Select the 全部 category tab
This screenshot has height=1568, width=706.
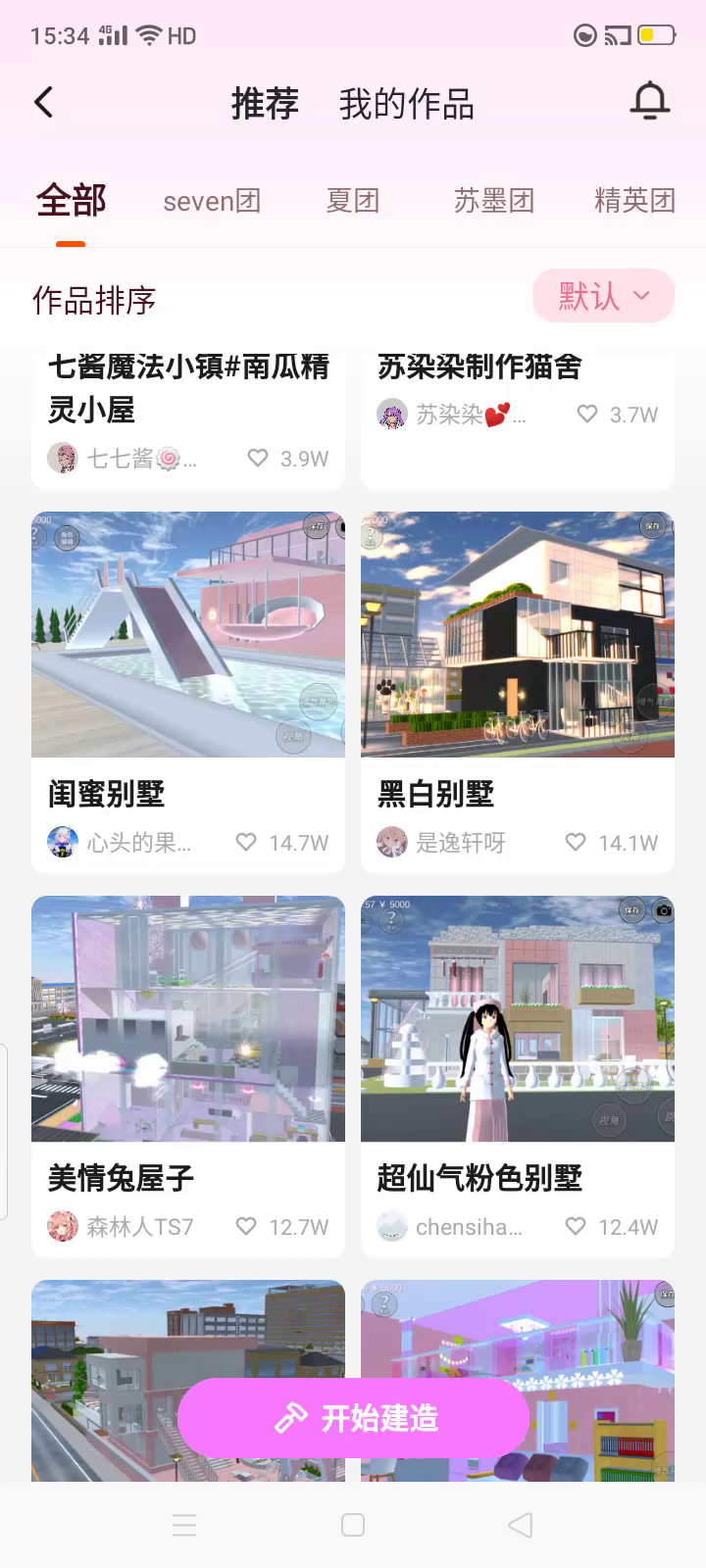point(71,201)
